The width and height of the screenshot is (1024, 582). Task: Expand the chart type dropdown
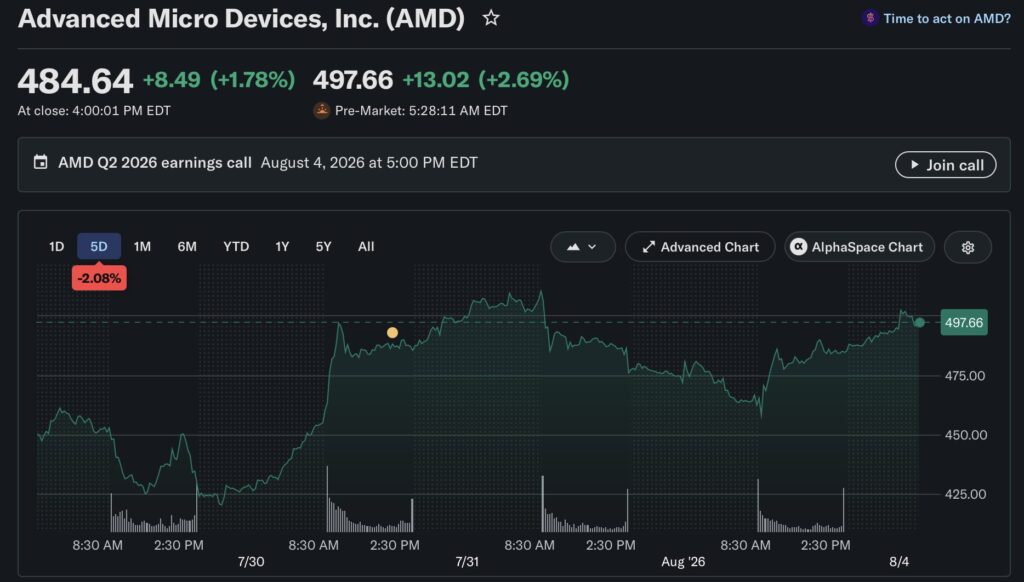click(583, 247)
